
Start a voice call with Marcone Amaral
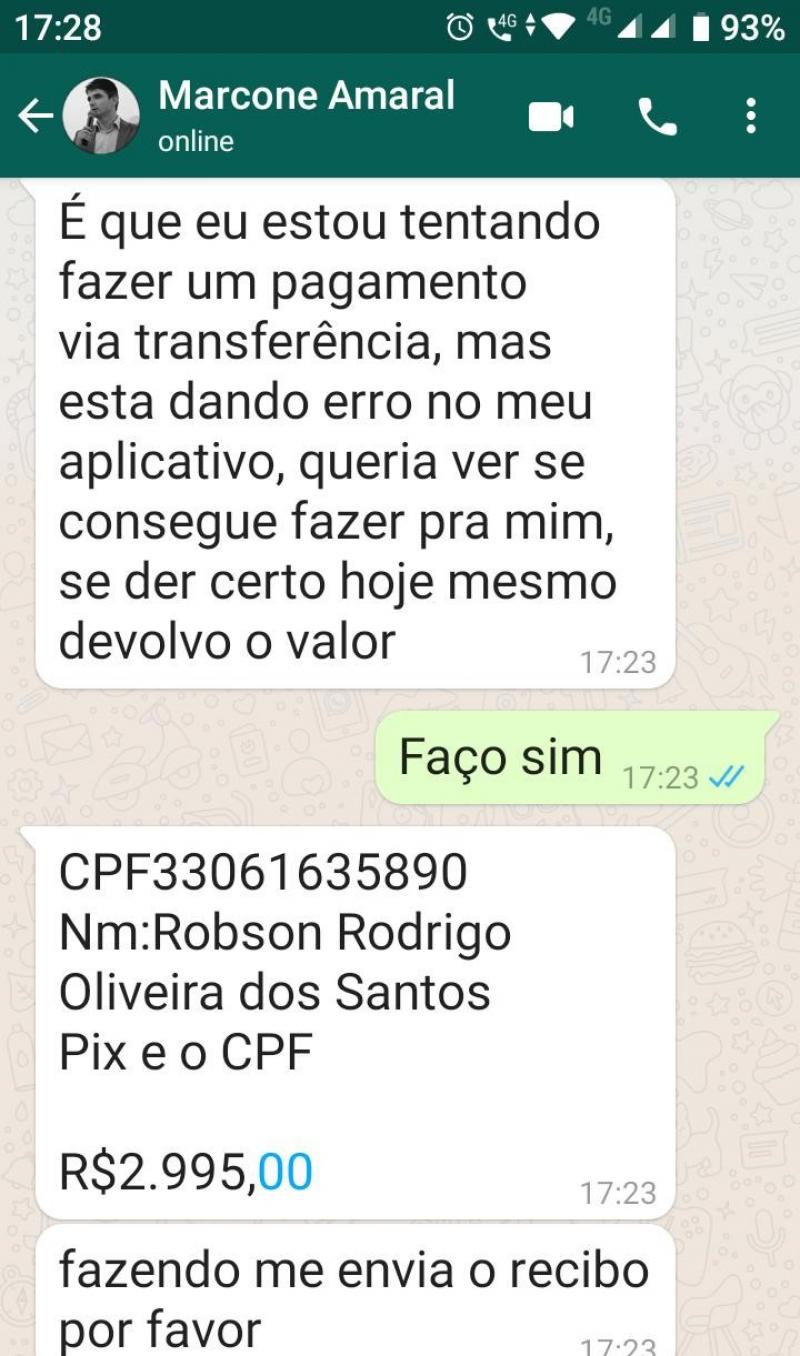click(x=657, y=118)
